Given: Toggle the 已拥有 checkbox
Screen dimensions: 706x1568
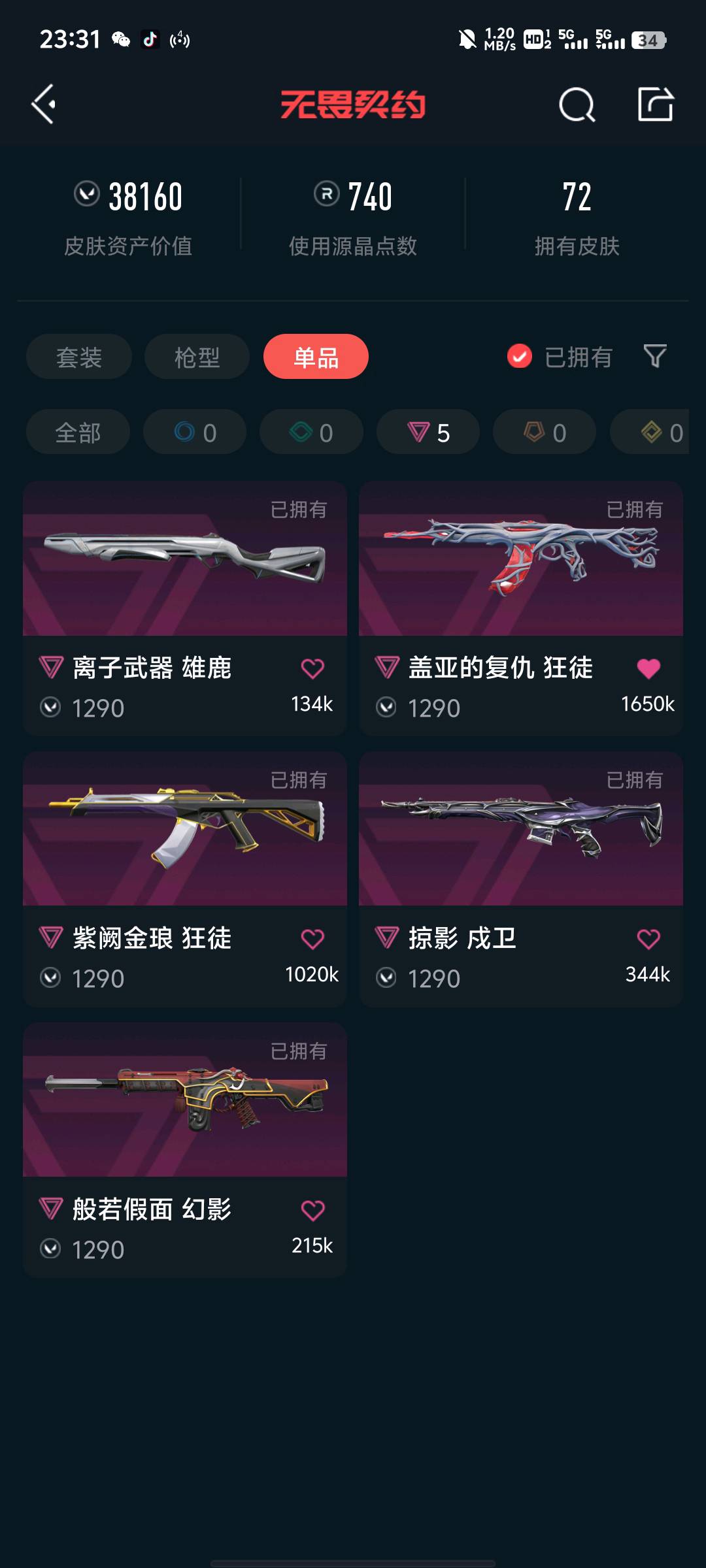Looking at the screenshot, I should pos(520,357).
